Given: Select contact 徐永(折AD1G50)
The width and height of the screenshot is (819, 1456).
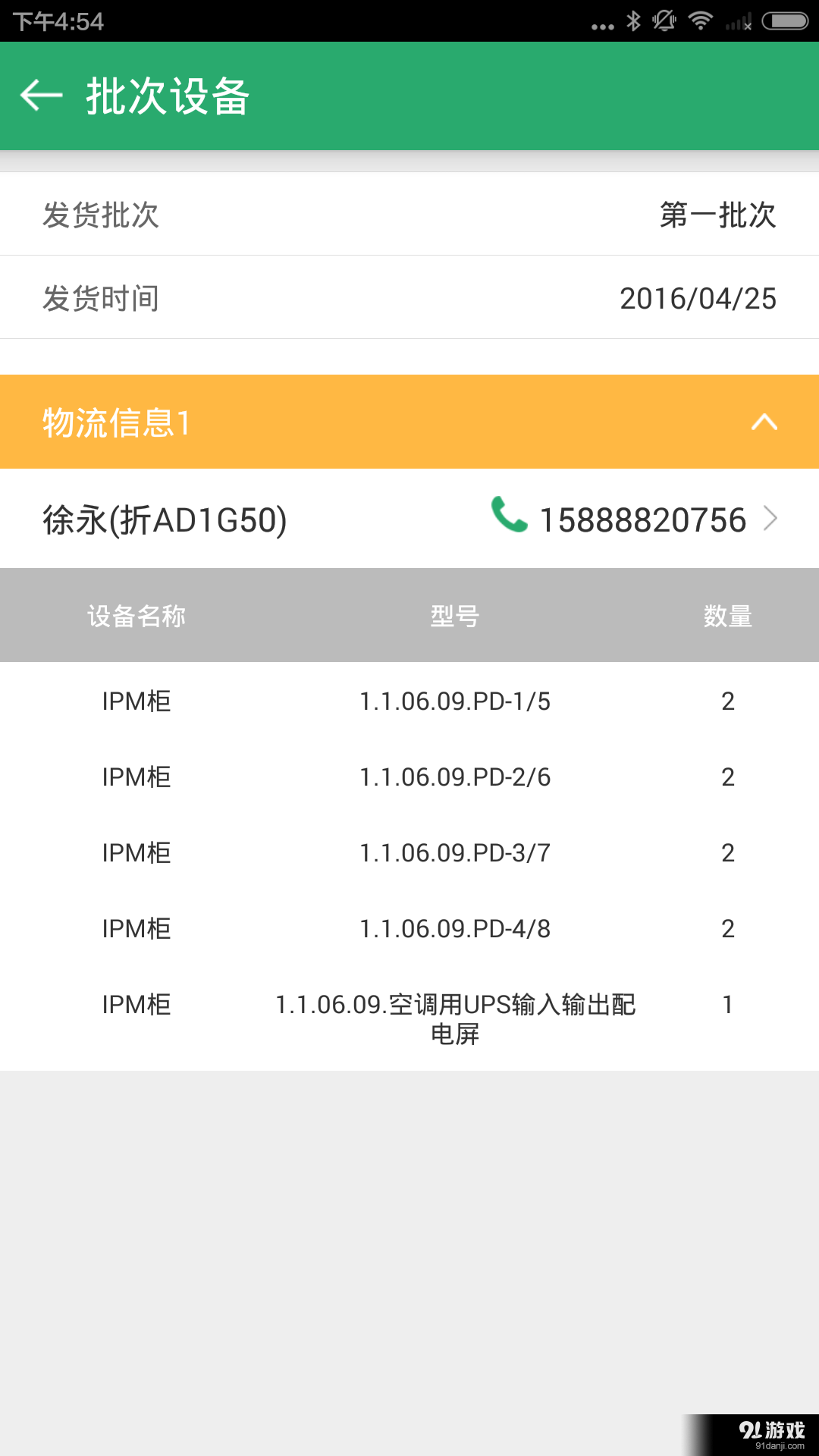Looking at the screenshot, I should (x=162, y=519).
